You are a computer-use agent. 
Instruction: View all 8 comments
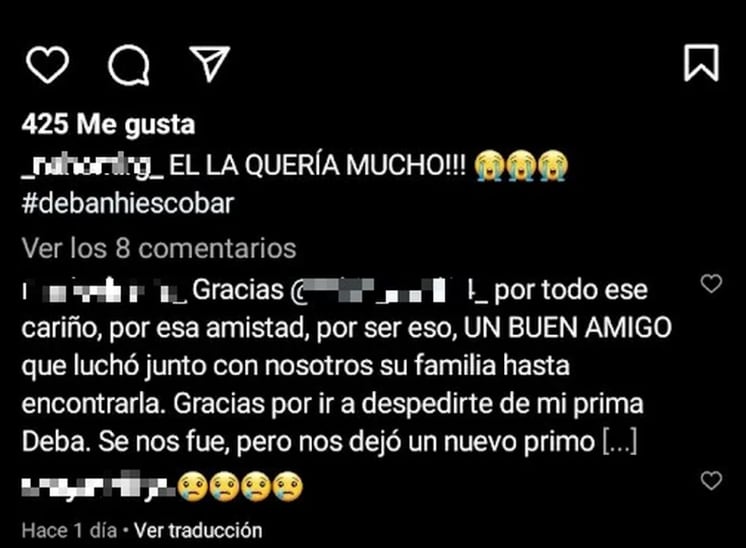[x=158, y=247]
